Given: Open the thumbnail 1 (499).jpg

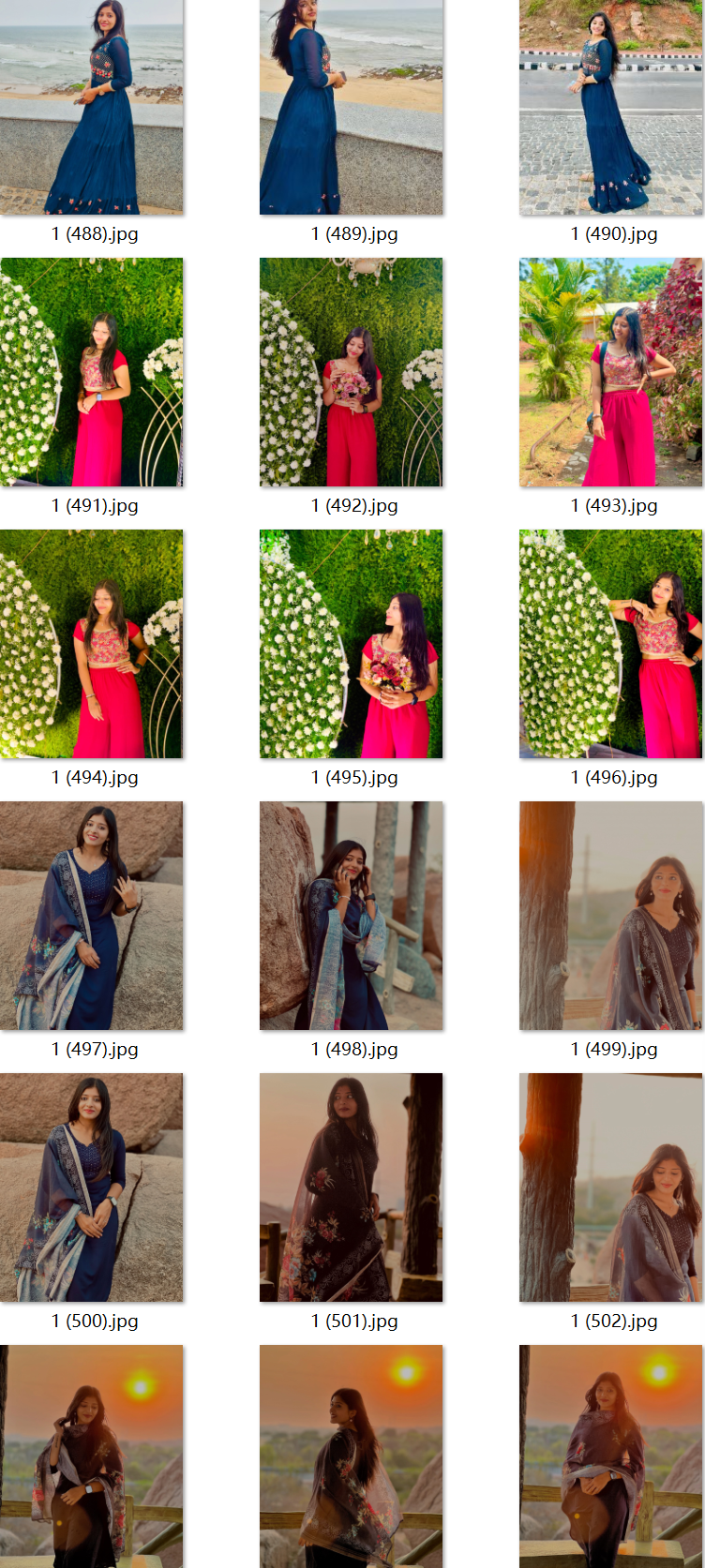Looking at the screenshot, I should tap(611, 916).
